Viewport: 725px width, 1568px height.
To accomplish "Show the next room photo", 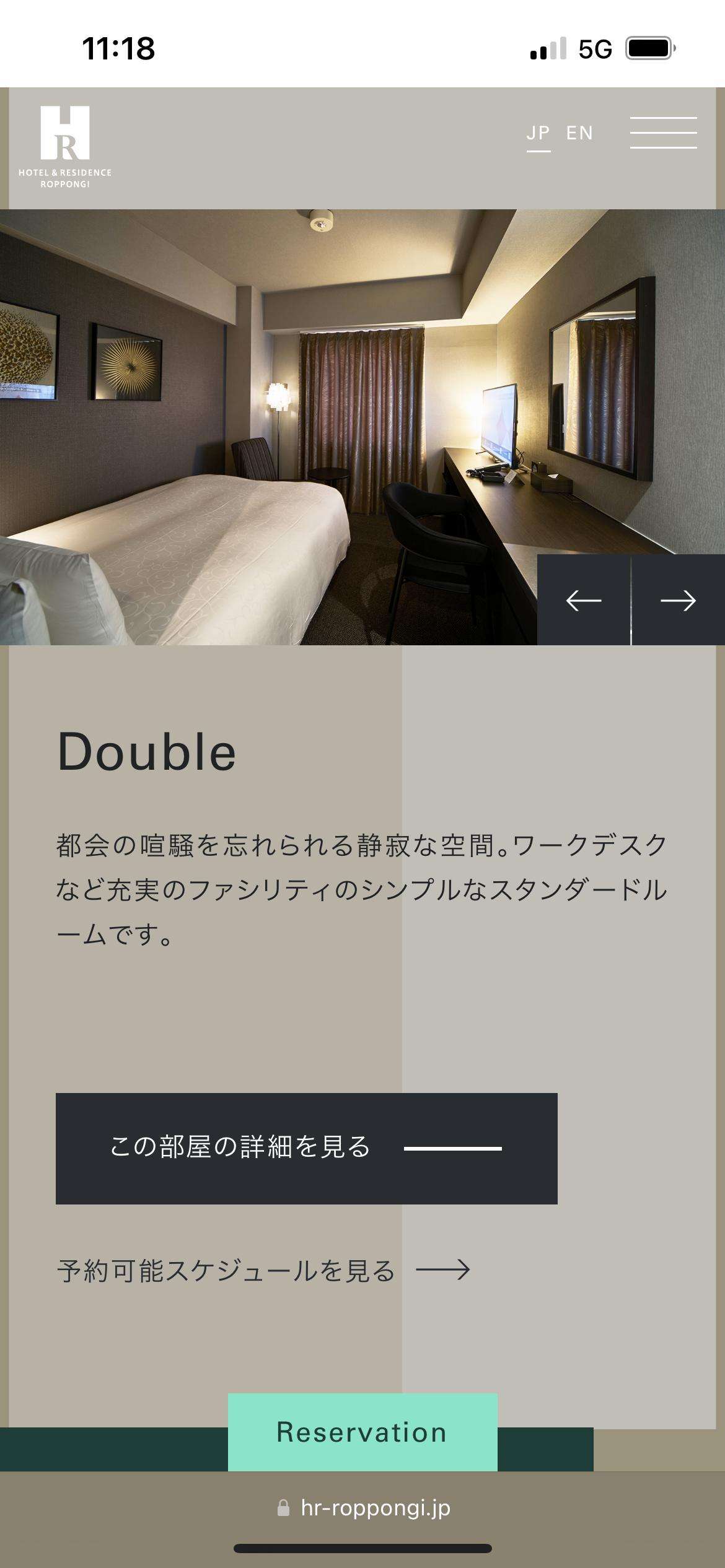I will pos(678,600).
